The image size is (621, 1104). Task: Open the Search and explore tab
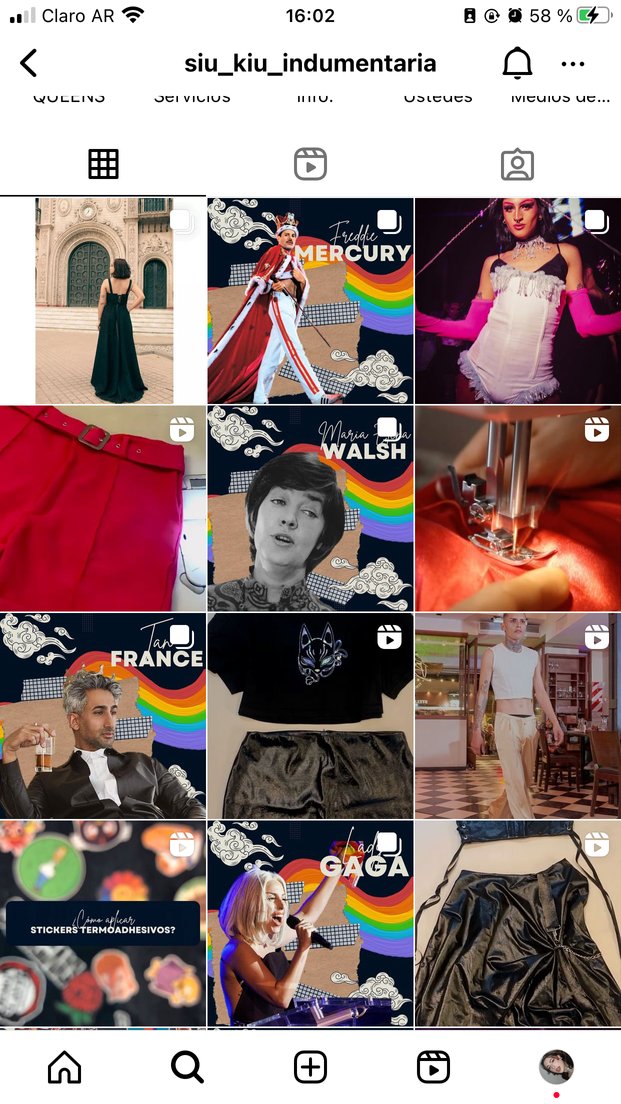point(187,1067)
